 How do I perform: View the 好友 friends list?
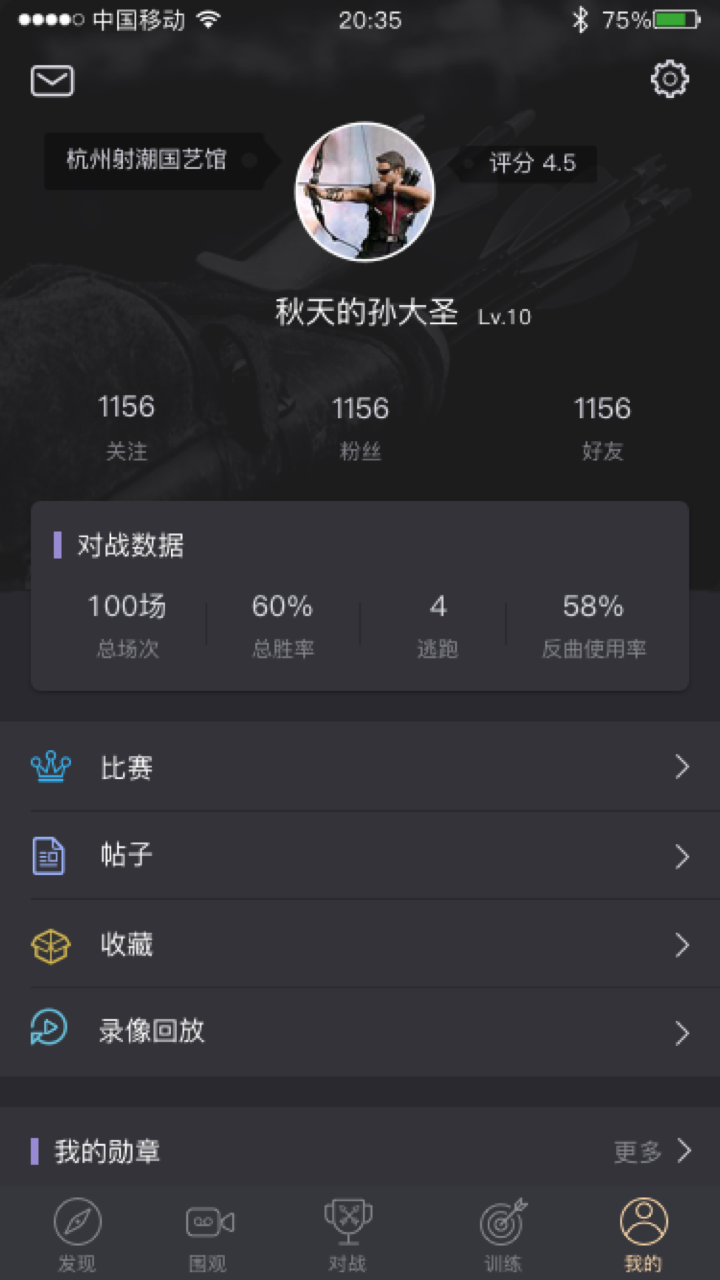click(602, 428)
